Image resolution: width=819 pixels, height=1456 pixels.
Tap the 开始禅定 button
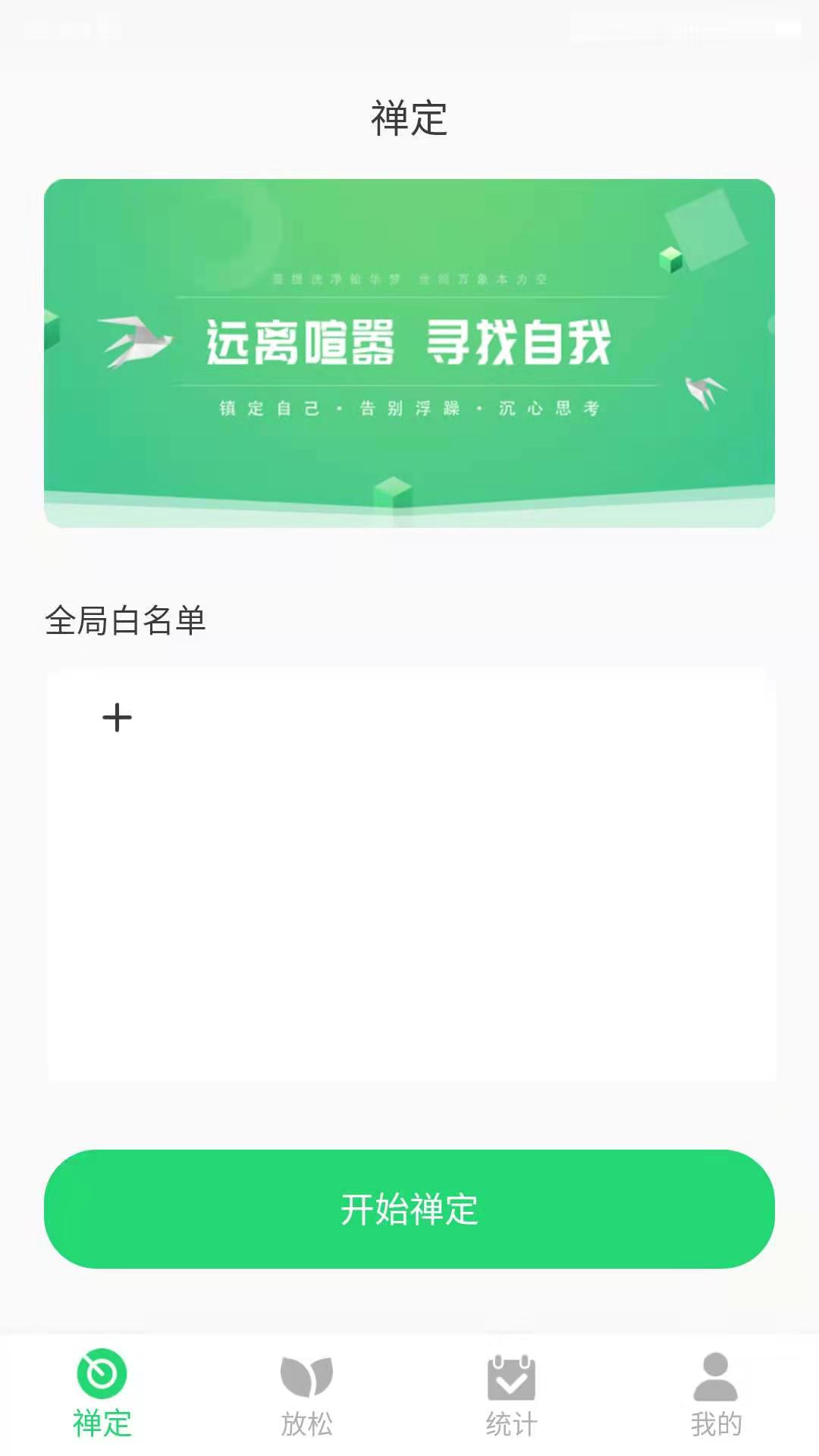tap(409, 1209)
